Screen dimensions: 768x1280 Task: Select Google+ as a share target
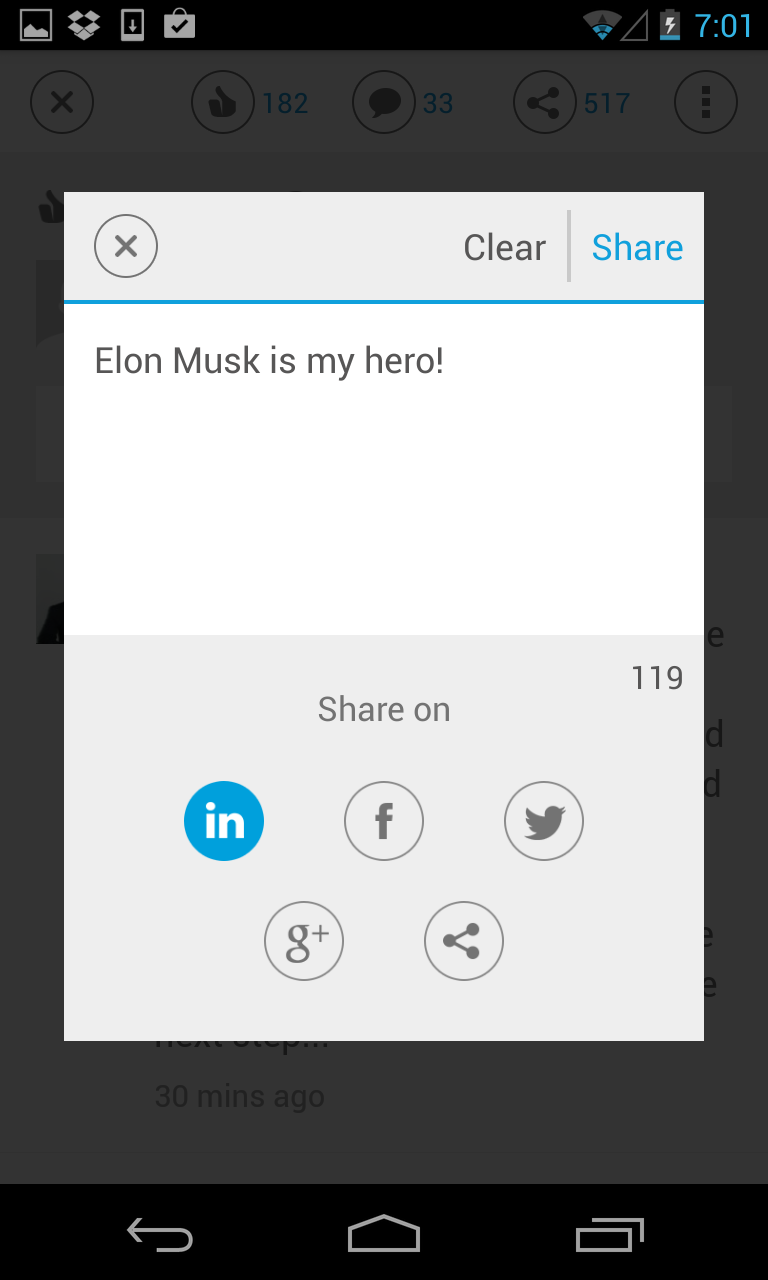[x=304, y=941]
